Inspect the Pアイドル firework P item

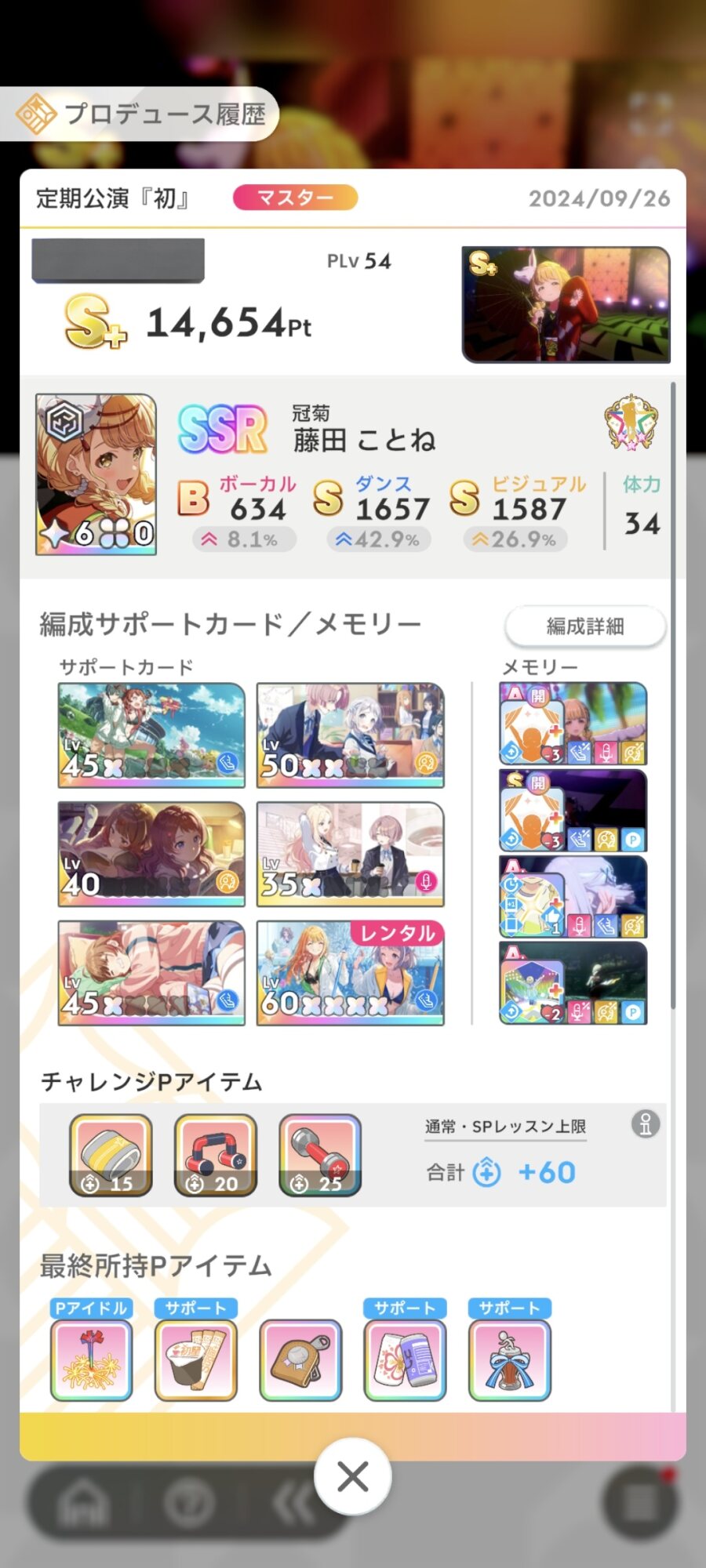[x=91, y=1359]
